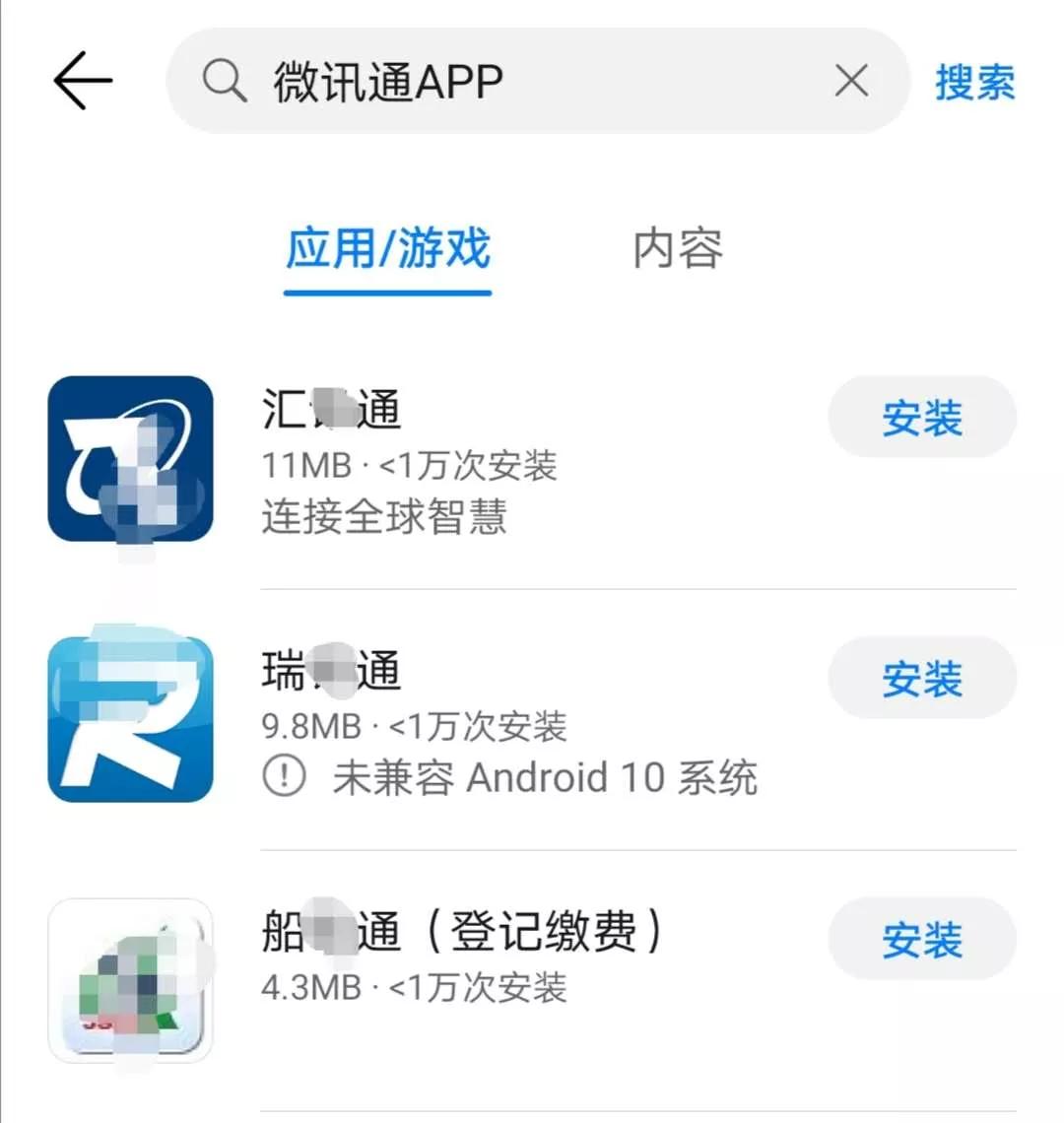Tap the X to clear the search text
Screen dimensions: 1064x1123
point(851,81)
